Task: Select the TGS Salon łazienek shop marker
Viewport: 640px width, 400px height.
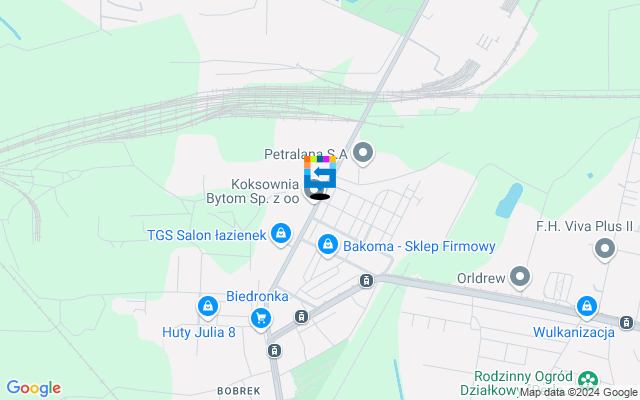Action: tap(283, 235)
